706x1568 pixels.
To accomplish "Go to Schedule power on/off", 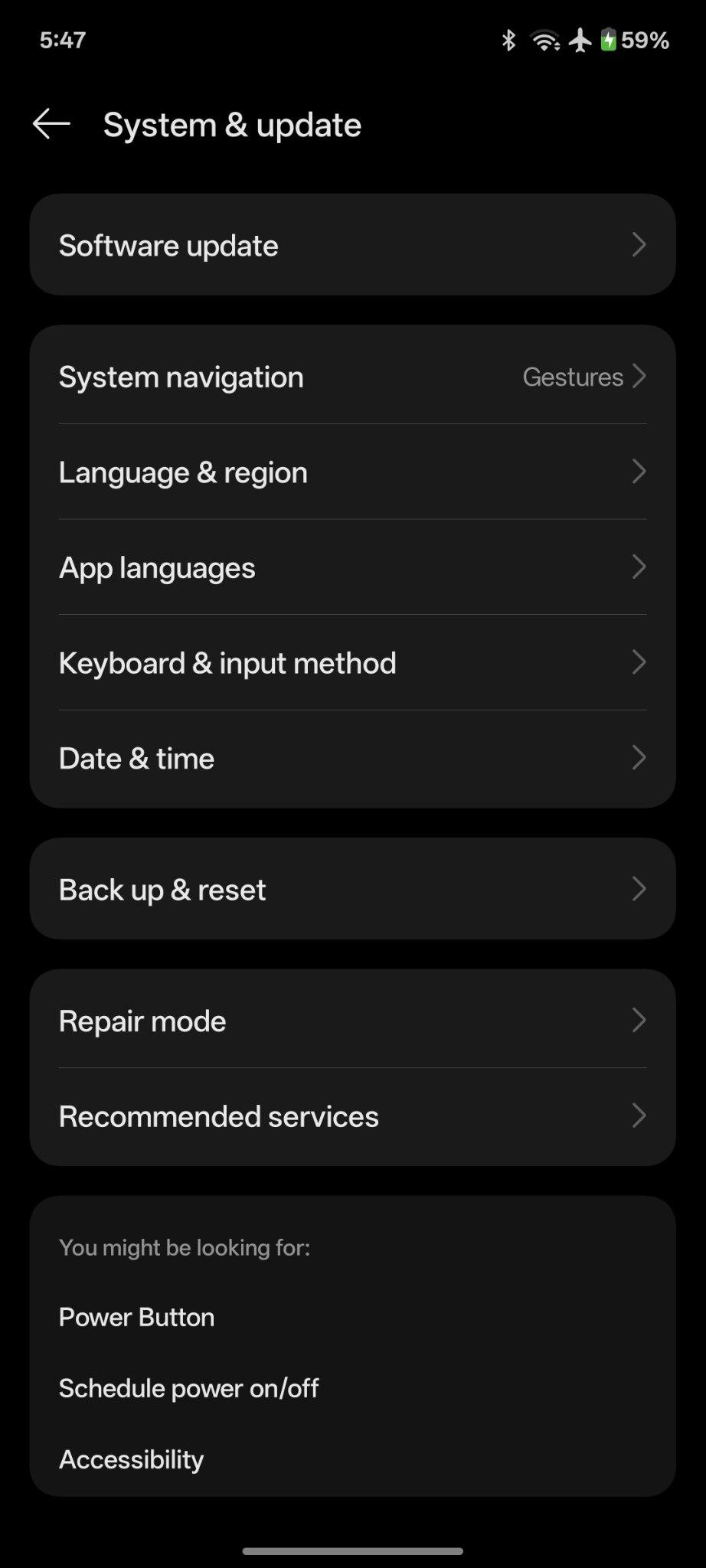I will pyautogui.click(x=189, y=1388).
